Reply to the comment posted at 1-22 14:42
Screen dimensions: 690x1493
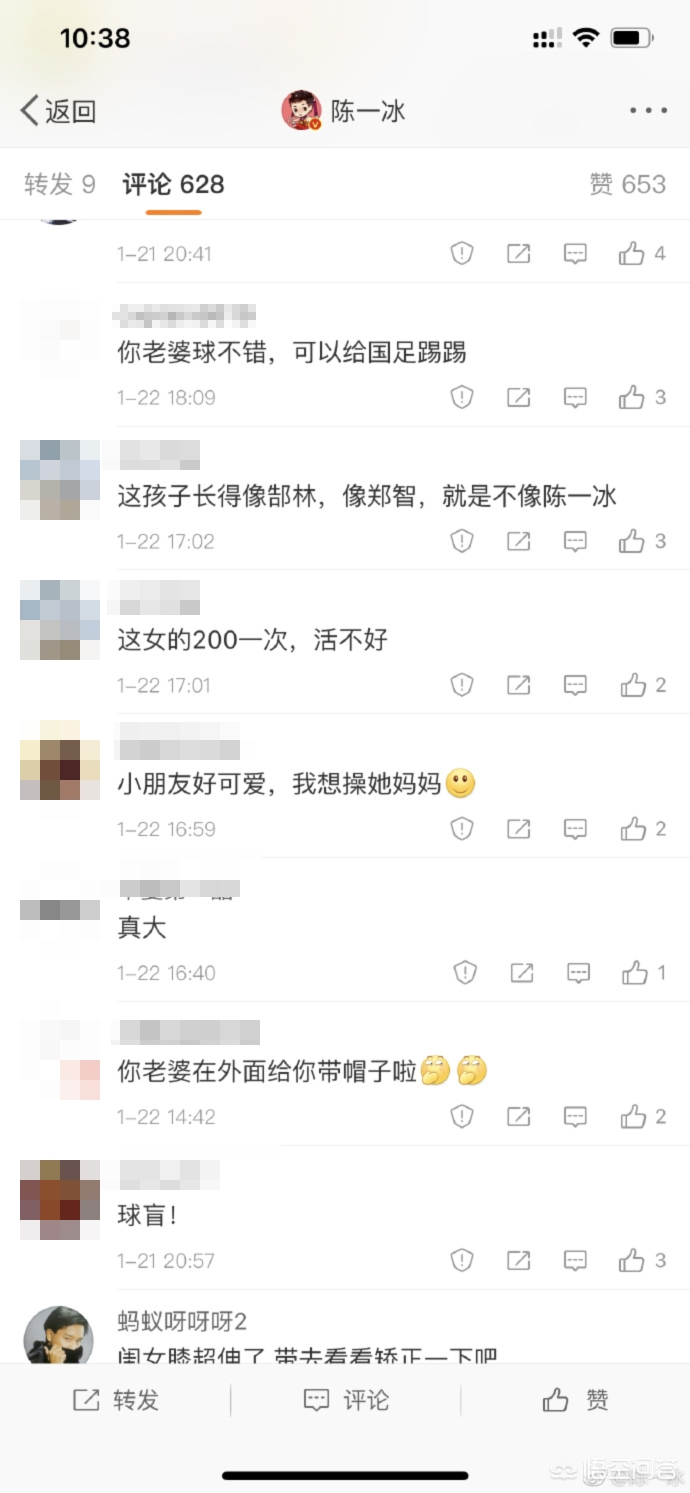coord(575,1117)
